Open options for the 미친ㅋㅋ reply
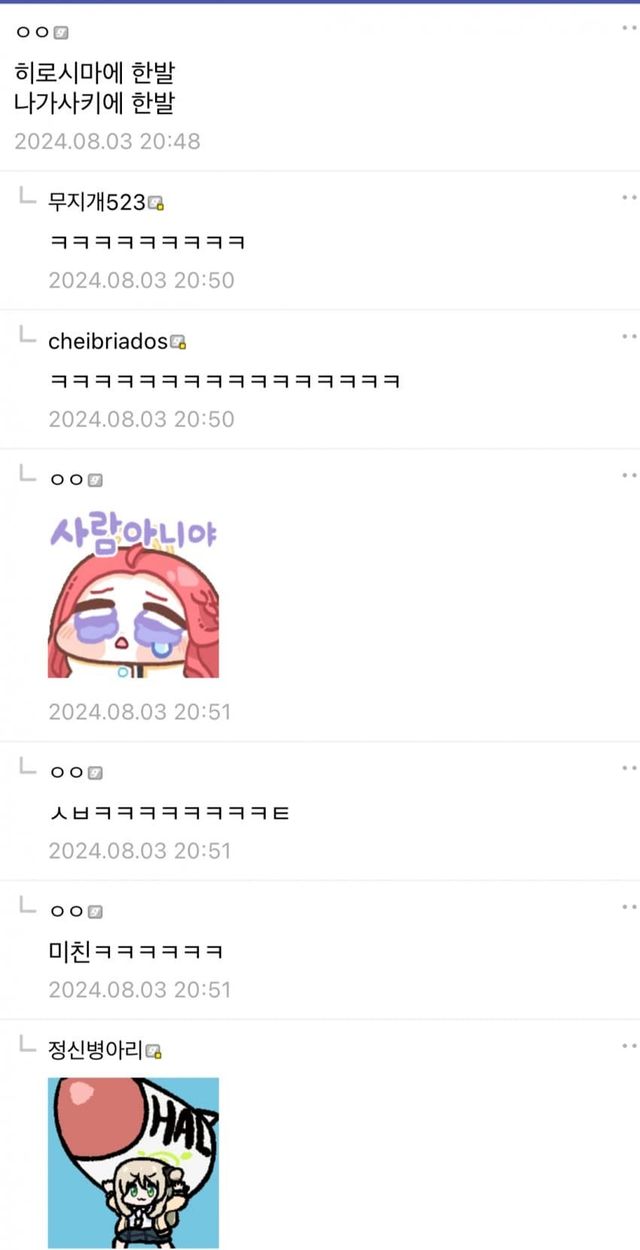 (x=629, y=907)
